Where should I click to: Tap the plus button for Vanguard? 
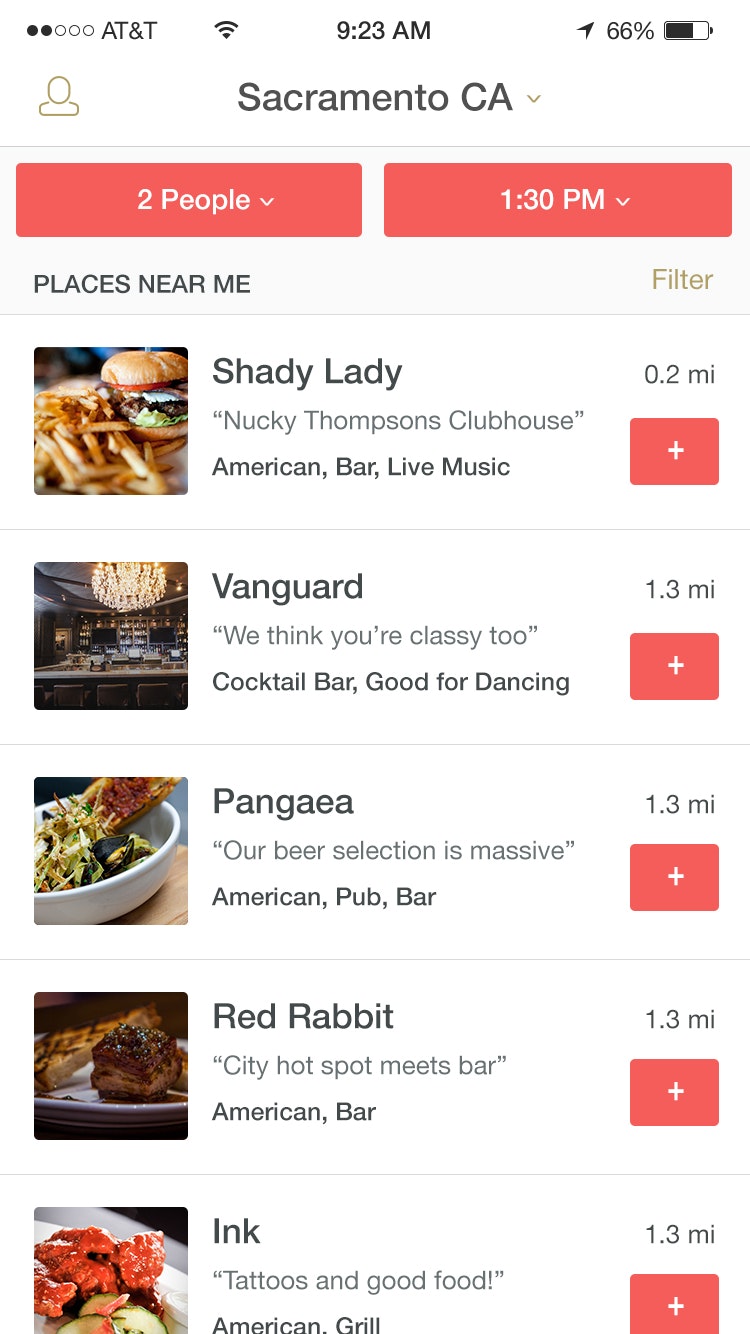674,666
